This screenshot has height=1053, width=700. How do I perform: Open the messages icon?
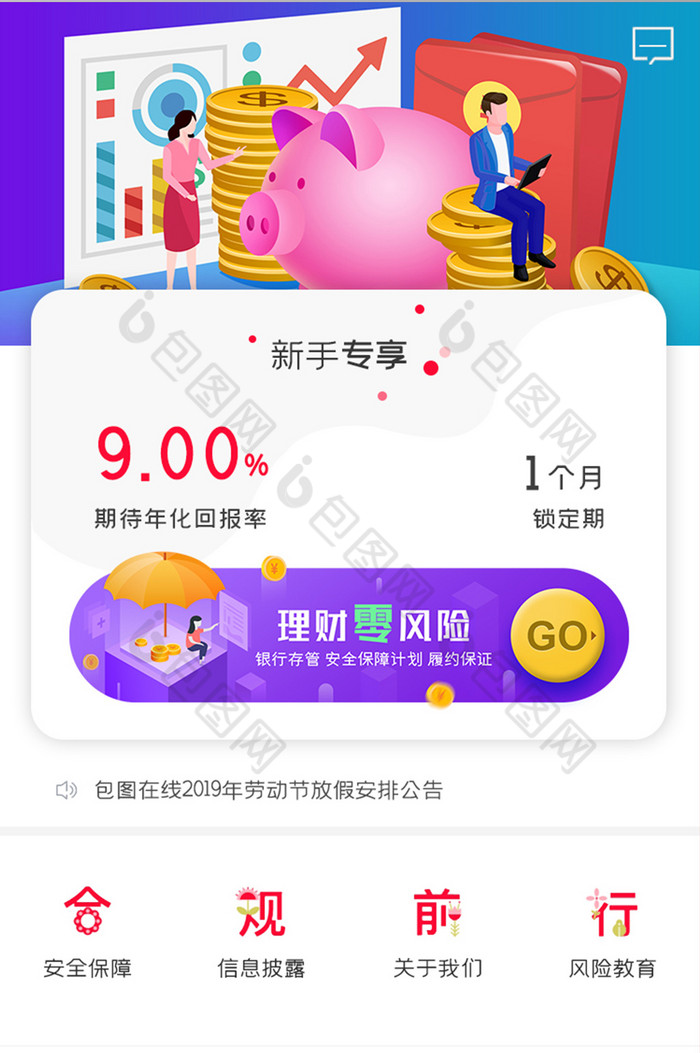[x=653, y=45]
